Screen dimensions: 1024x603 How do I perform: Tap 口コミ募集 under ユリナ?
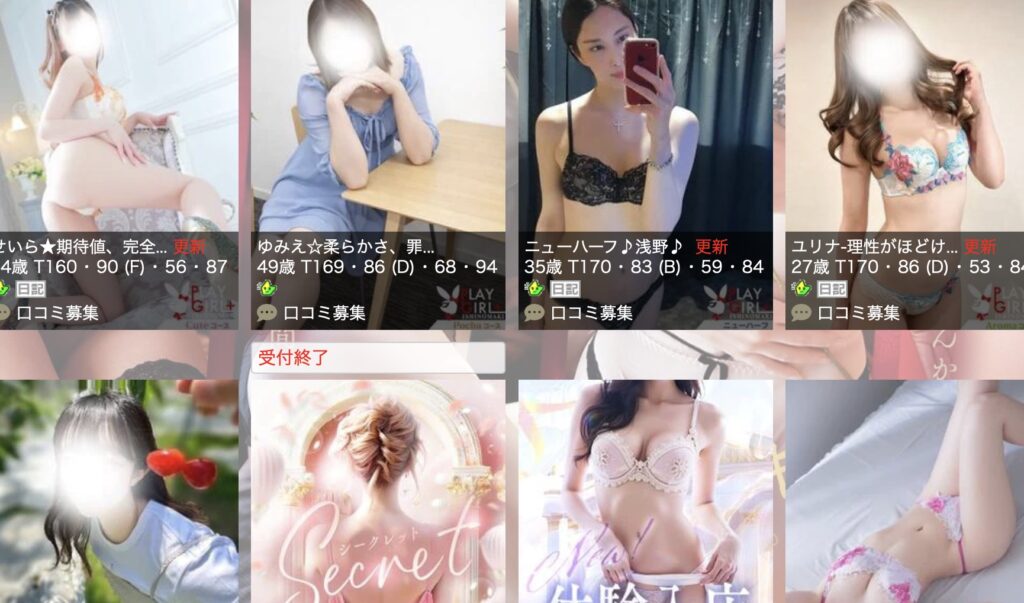(x=857, y=313)
